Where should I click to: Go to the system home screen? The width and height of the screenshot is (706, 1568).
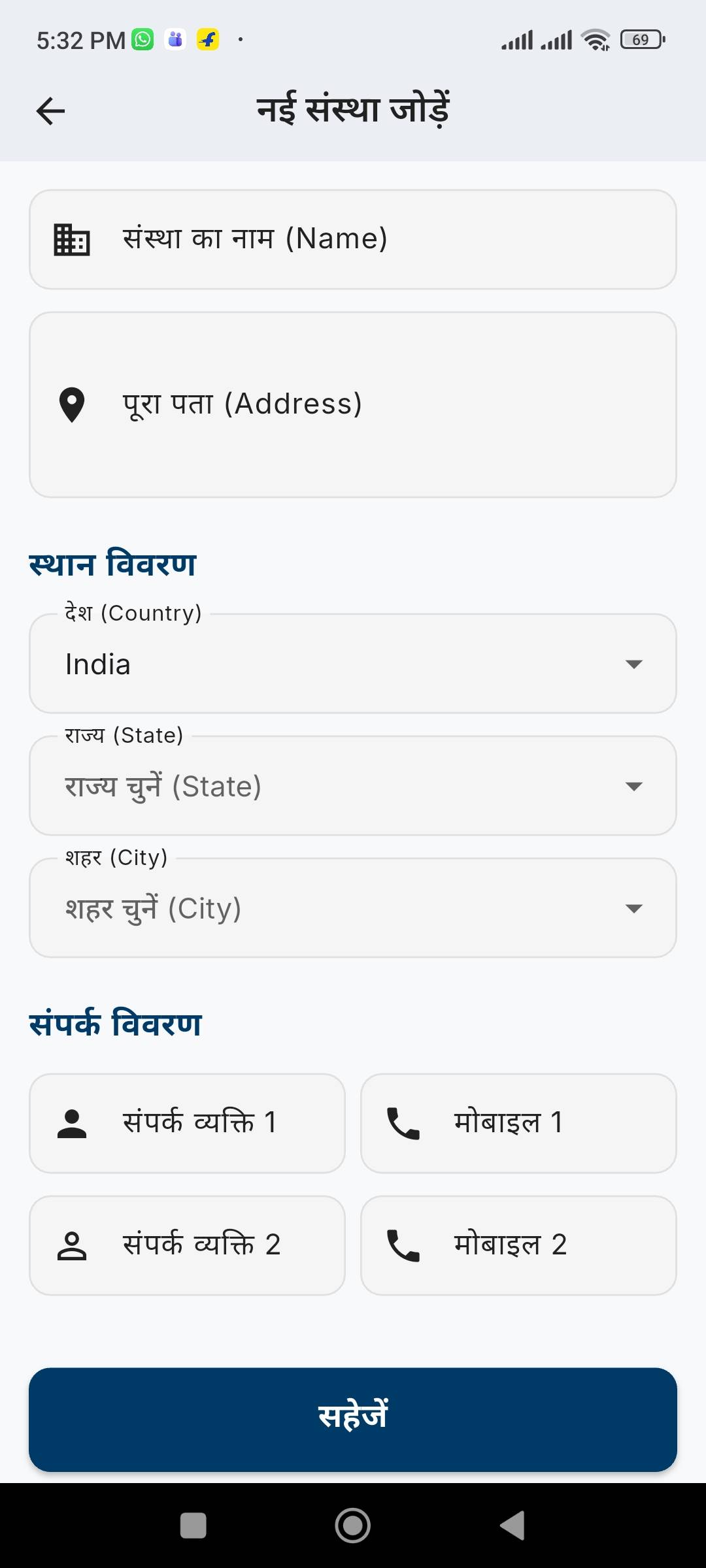[x=353, y=1526]
